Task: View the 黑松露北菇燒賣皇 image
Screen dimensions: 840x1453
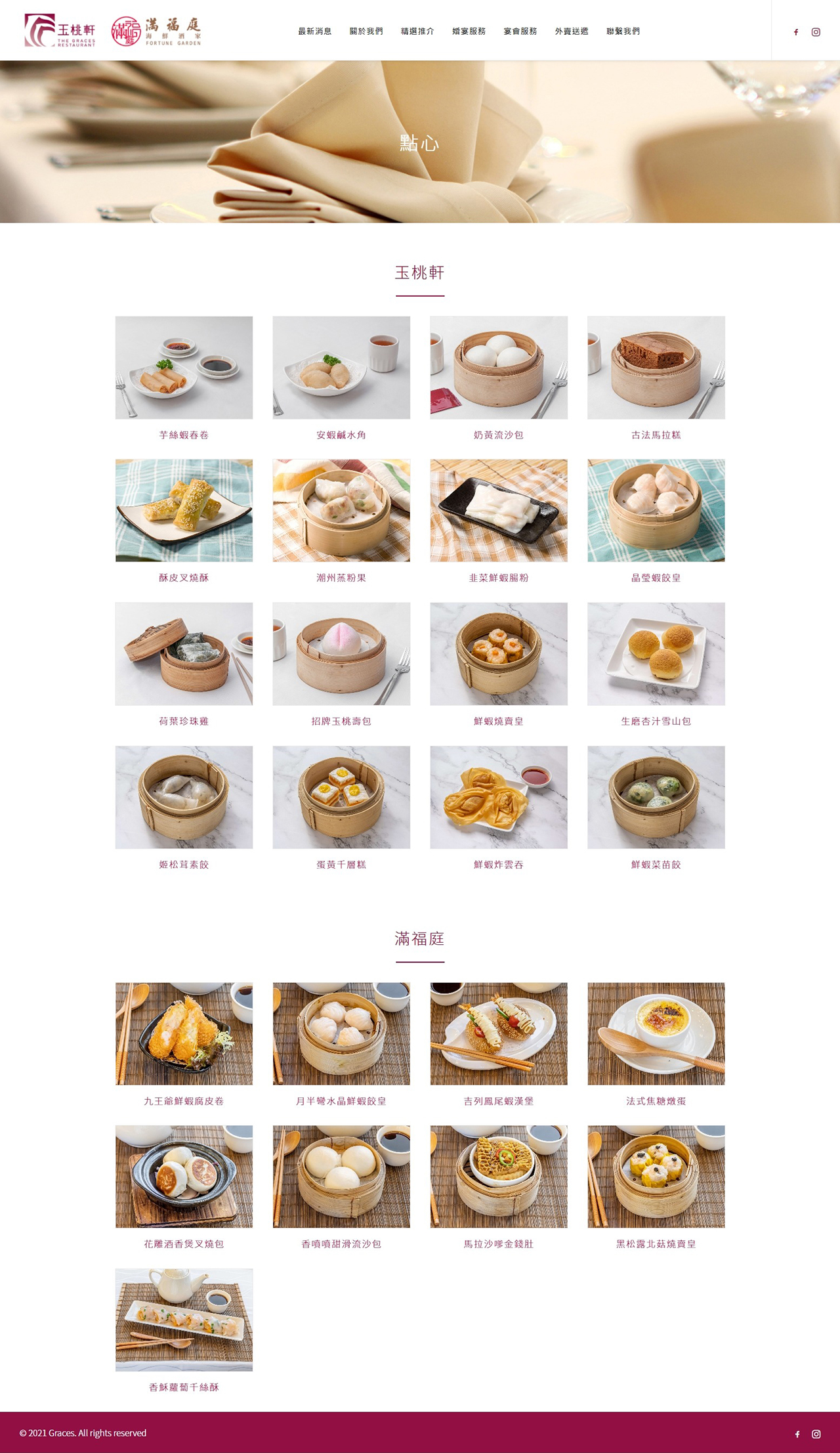Action: click(x=656, y=1177)
